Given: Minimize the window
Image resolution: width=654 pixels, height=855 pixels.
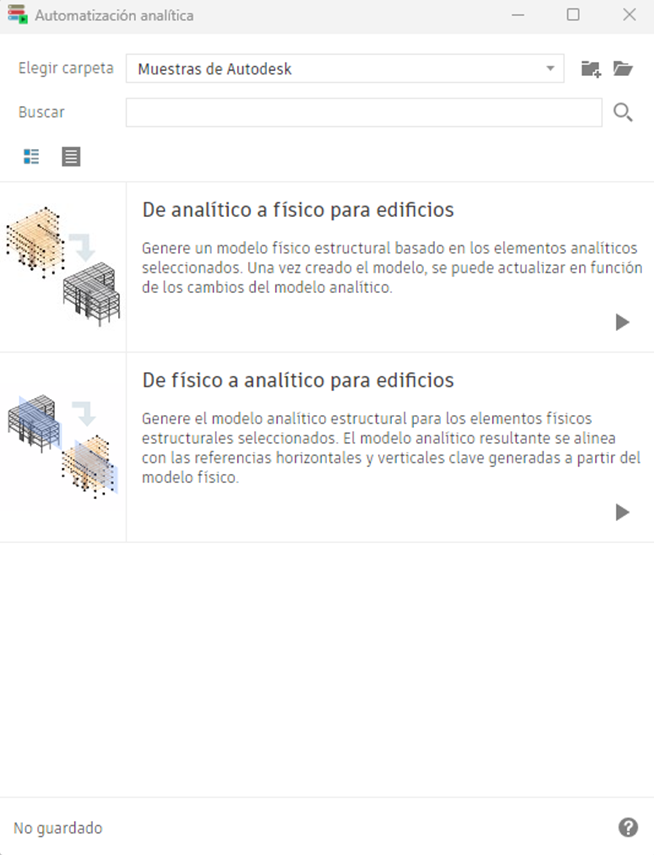Looking at the screenshot, I should (x=517, y=15).
